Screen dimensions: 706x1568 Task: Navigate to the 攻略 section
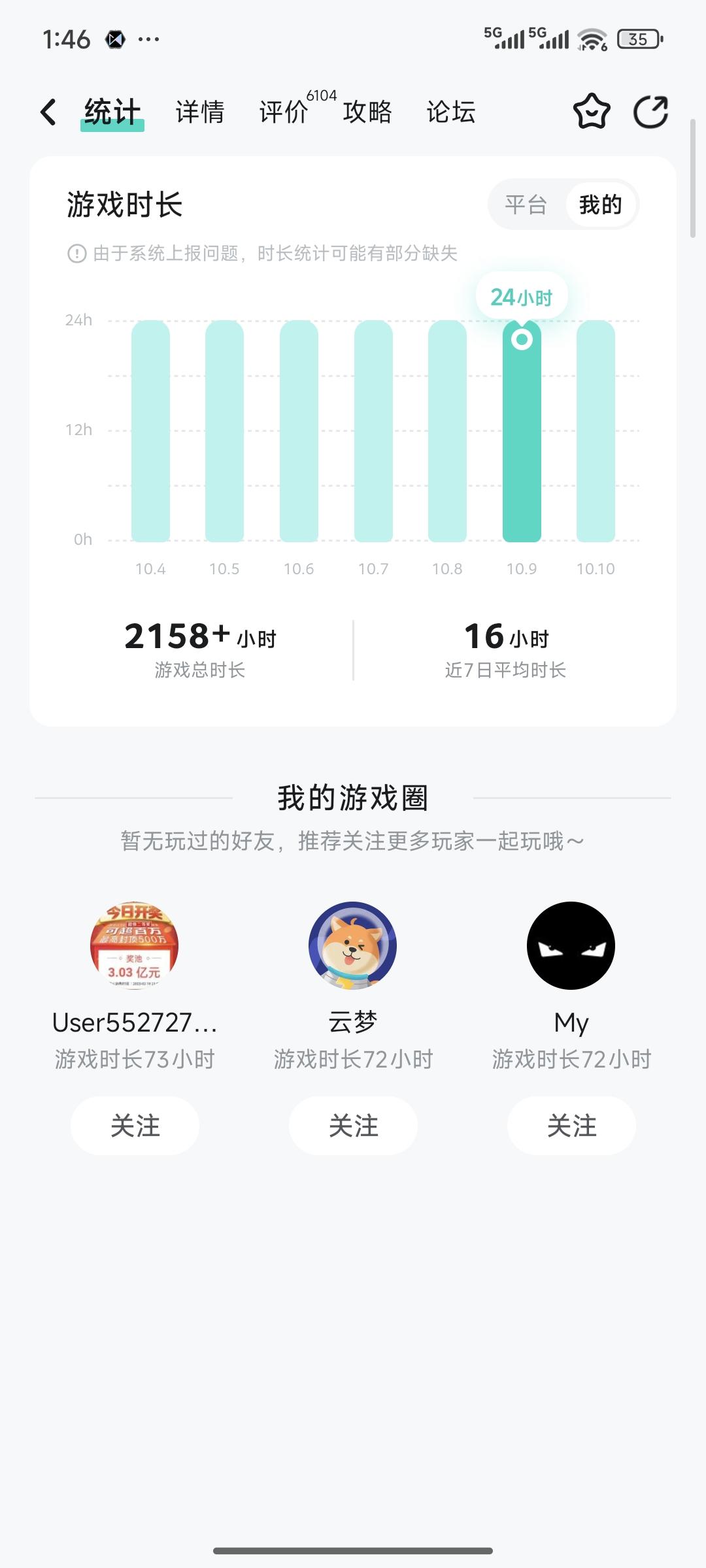[x=367, y=112]
